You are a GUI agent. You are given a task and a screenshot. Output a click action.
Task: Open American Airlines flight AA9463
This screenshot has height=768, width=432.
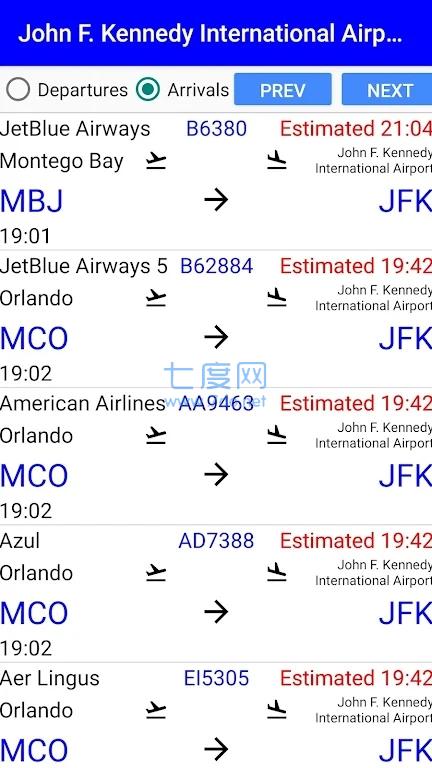216,456
